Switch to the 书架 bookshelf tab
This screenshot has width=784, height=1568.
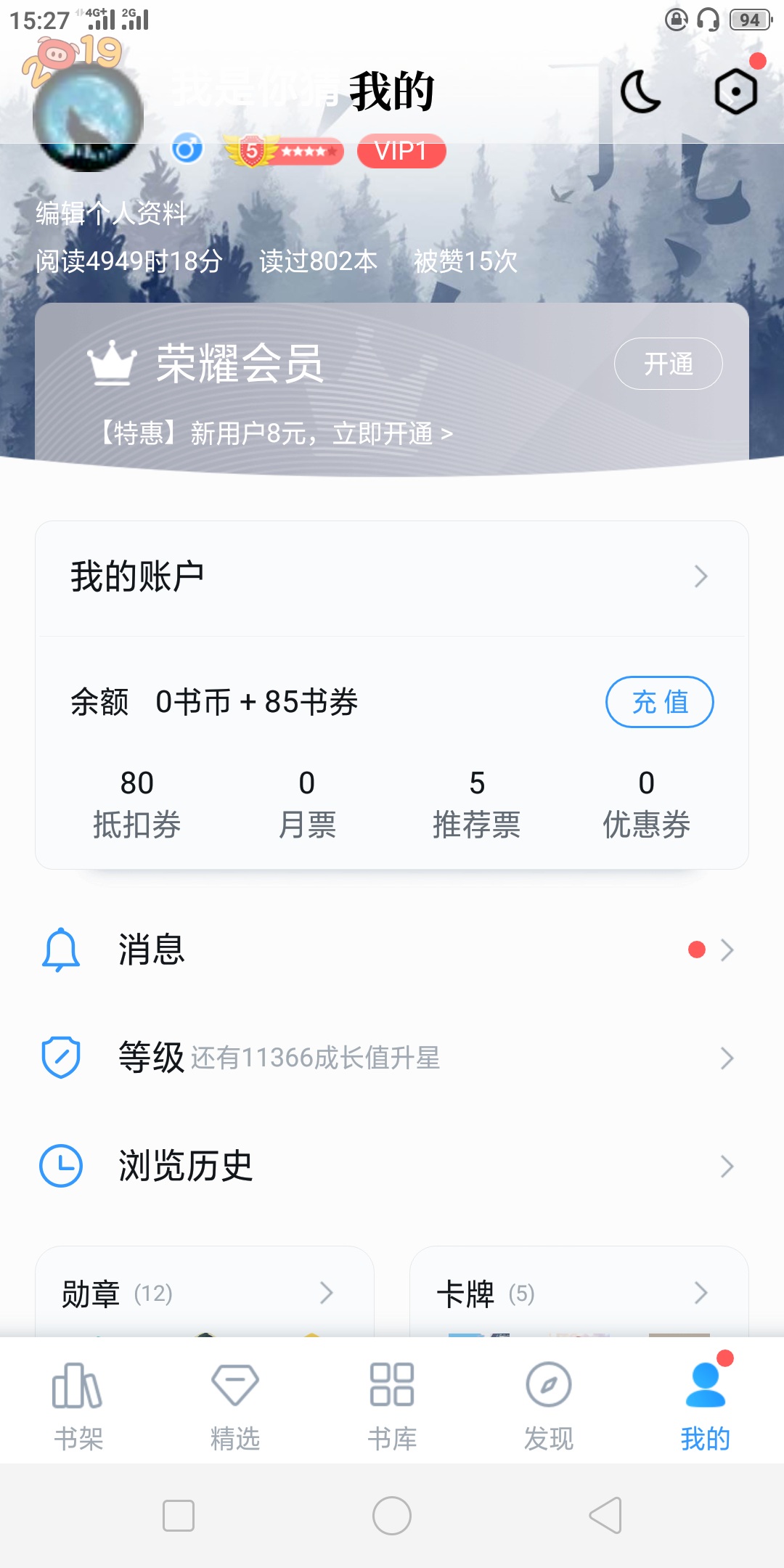[x=78, y=1406]
